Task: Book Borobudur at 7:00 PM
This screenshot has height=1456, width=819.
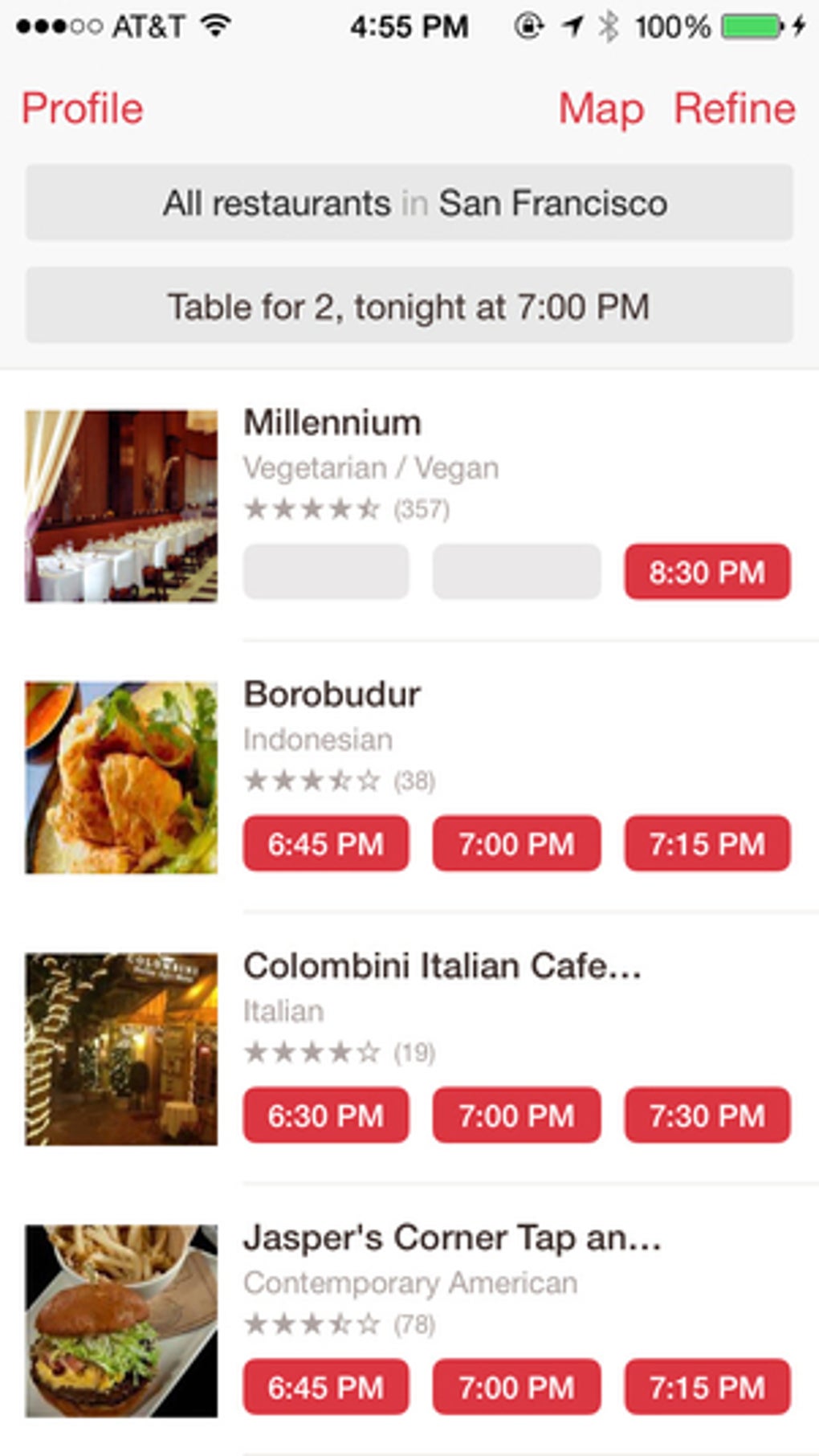Action: coord(515,843)
